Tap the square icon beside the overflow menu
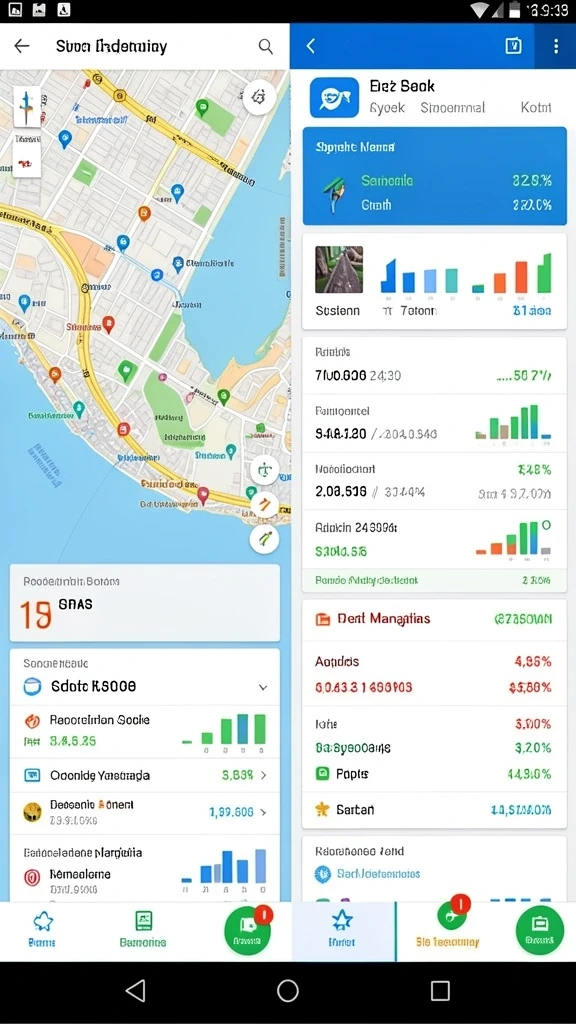The height and width of the screenshot is (1024, 576). click(x=513, y=46)
